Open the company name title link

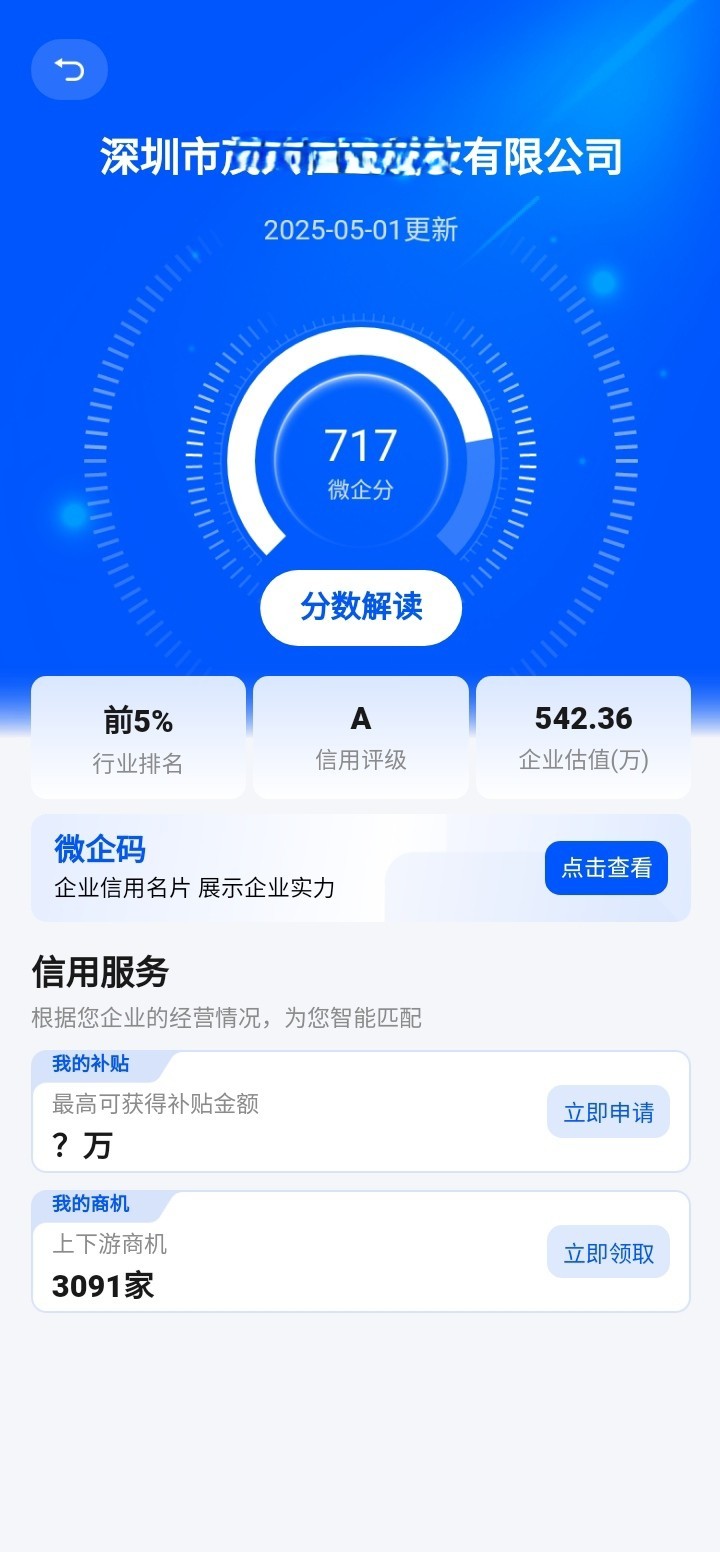[360, 155]
